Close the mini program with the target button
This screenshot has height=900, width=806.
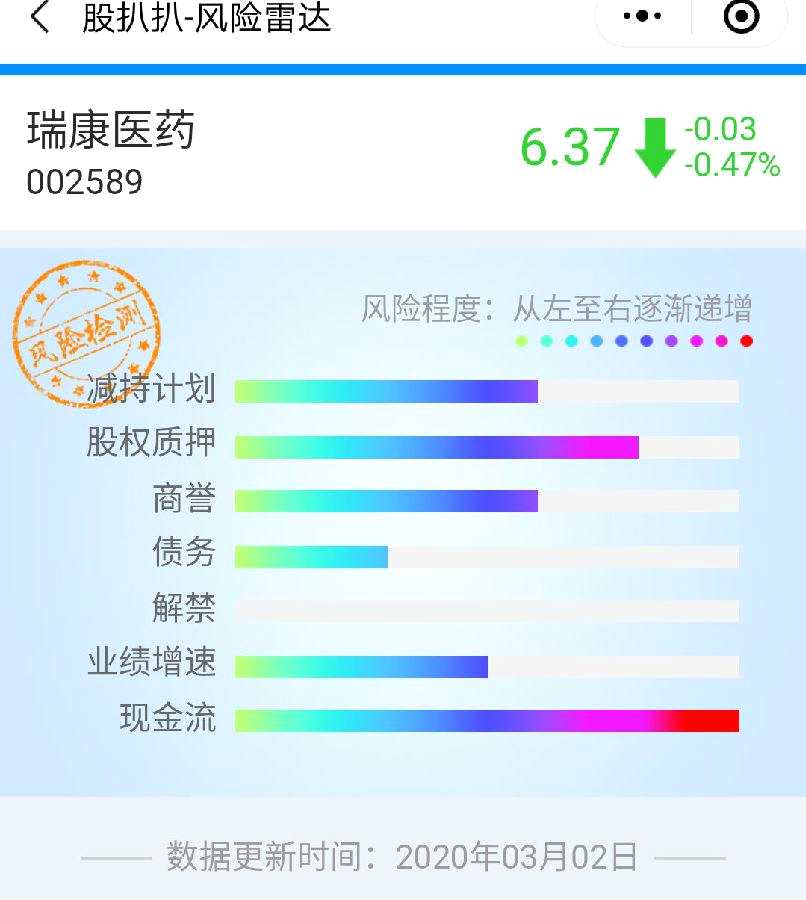coord(741,16)
